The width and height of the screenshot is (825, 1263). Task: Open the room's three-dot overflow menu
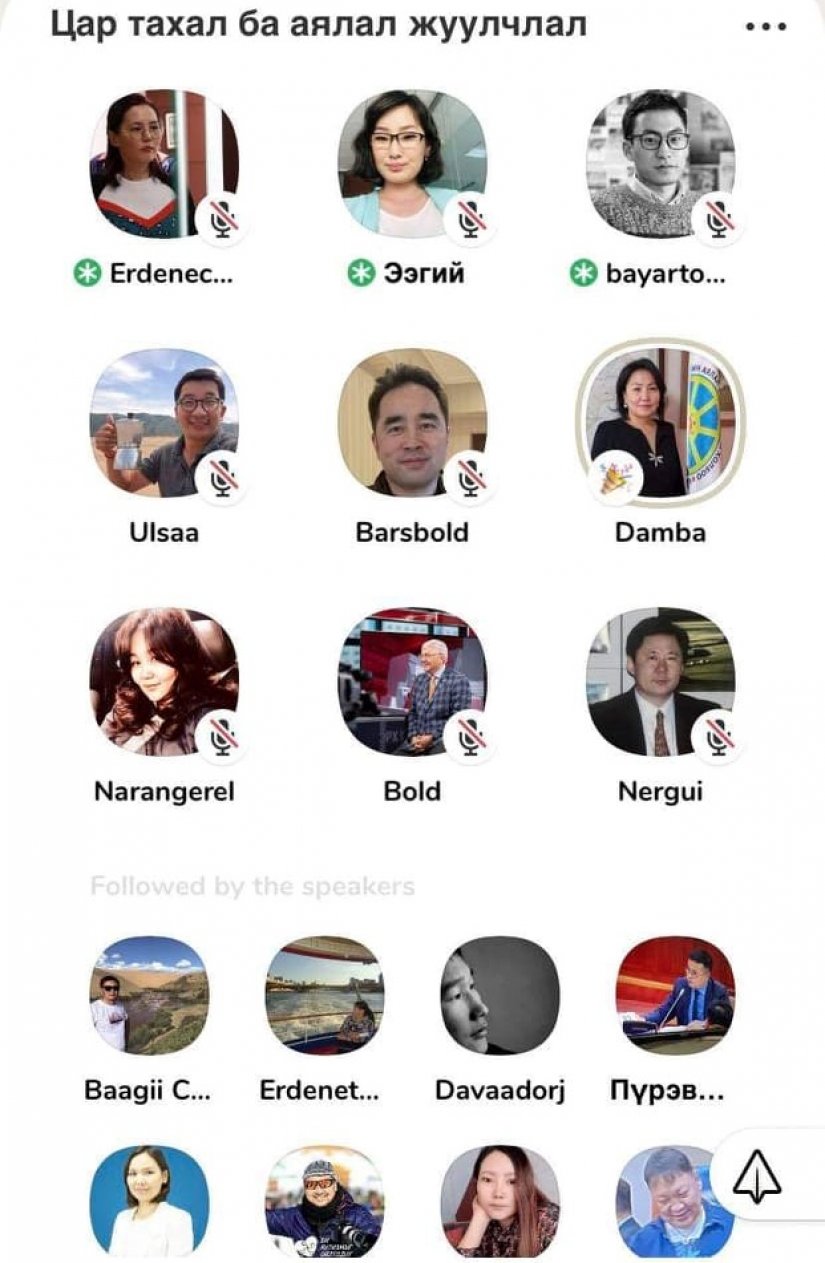point(767,27)
